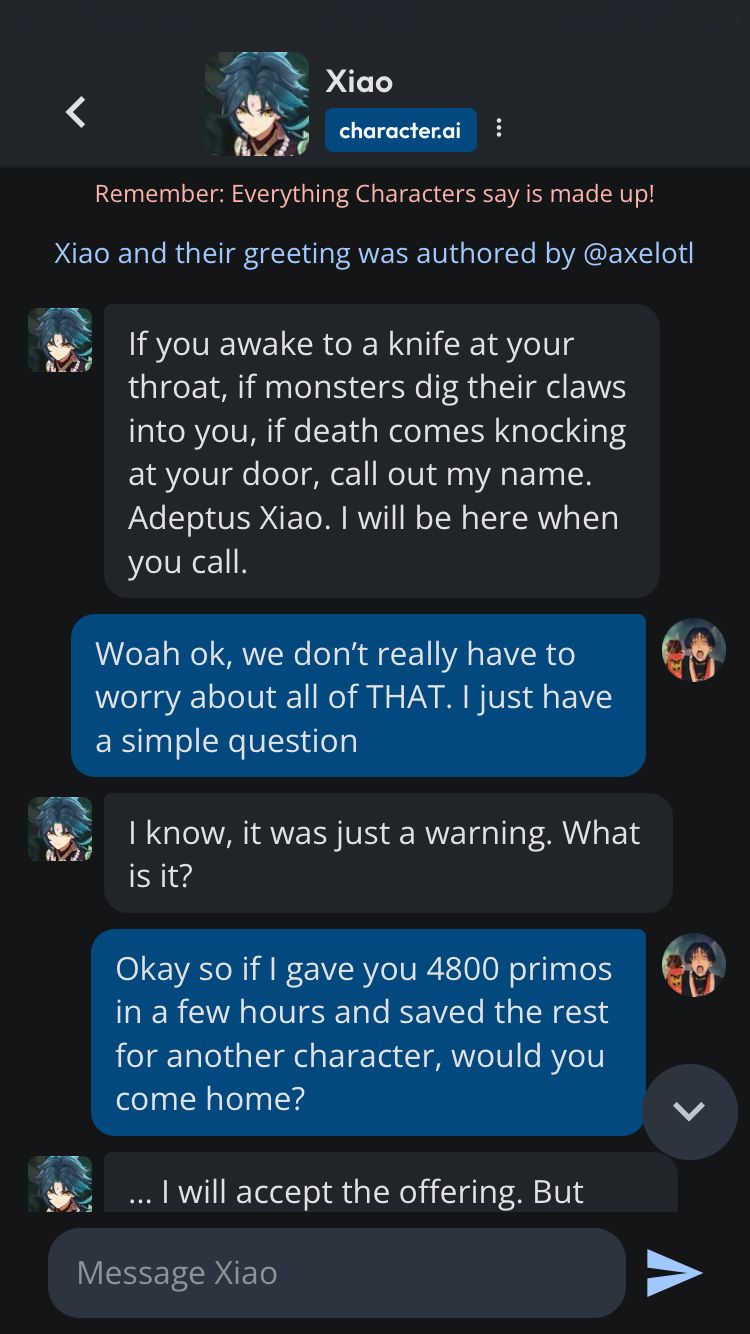
Task: Tap your avatar beside the primos question
Action: (693, 965)
